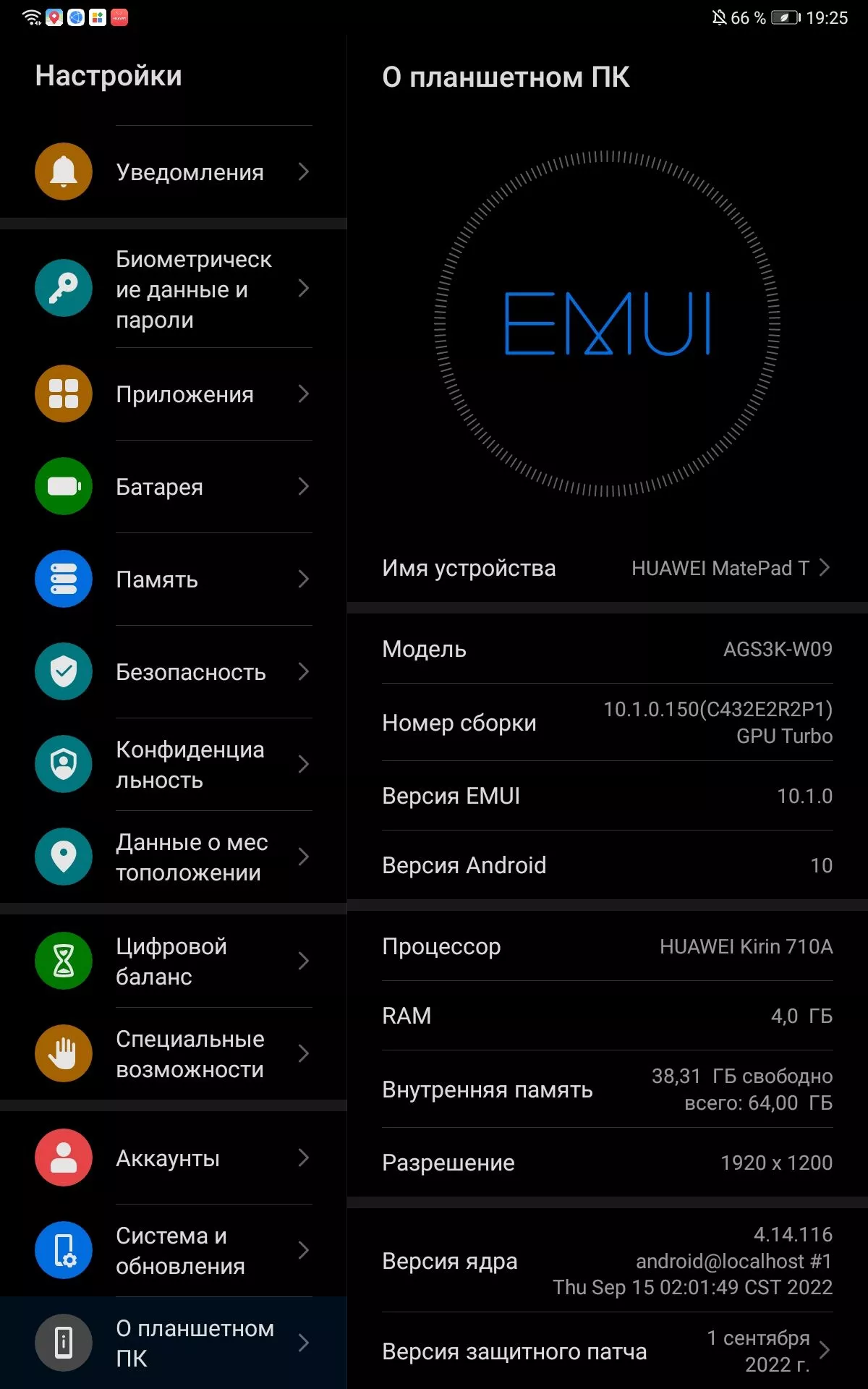The width and height of the screenshot is (868, 1389).
Task: Open Аккаунты settings
Action: (x=168, y=1158)
